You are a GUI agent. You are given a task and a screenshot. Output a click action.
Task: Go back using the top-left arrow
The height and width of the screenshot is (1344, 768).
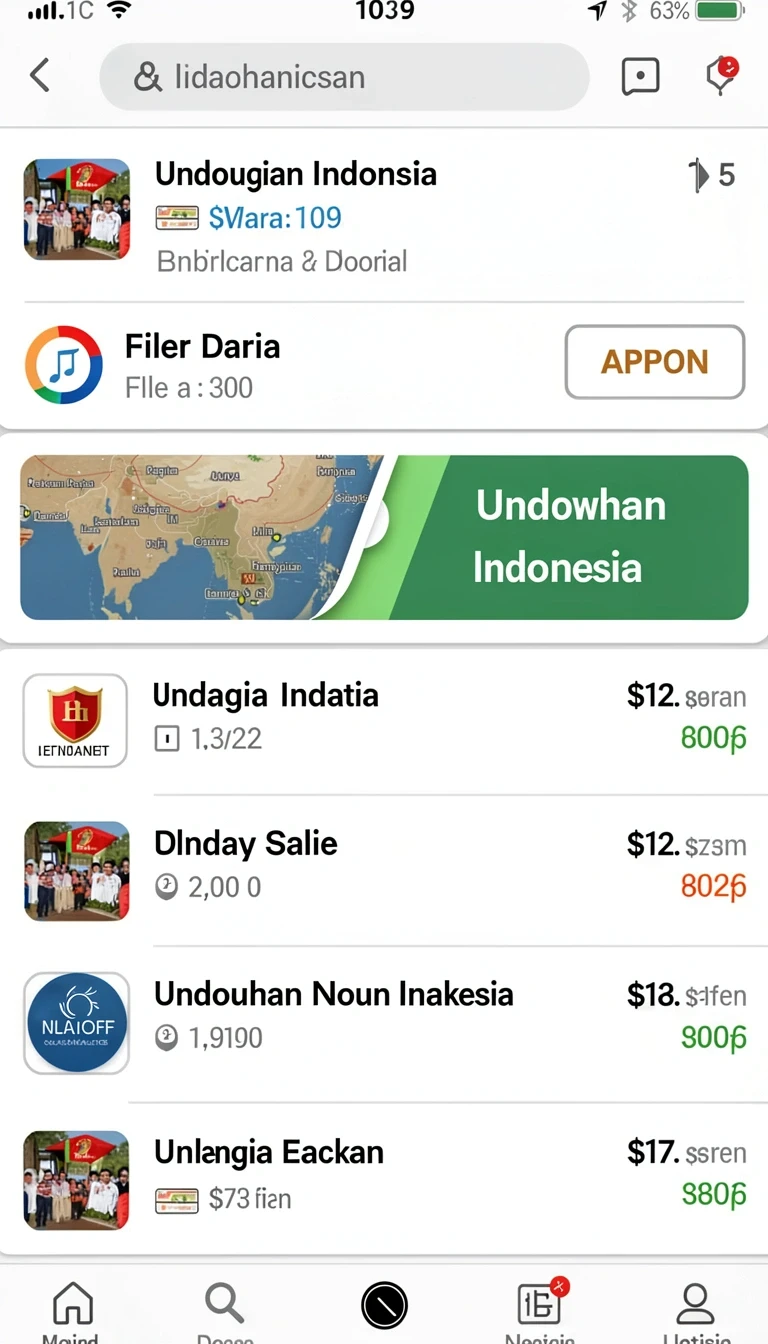pyautogui.click(x=40, y=75)
